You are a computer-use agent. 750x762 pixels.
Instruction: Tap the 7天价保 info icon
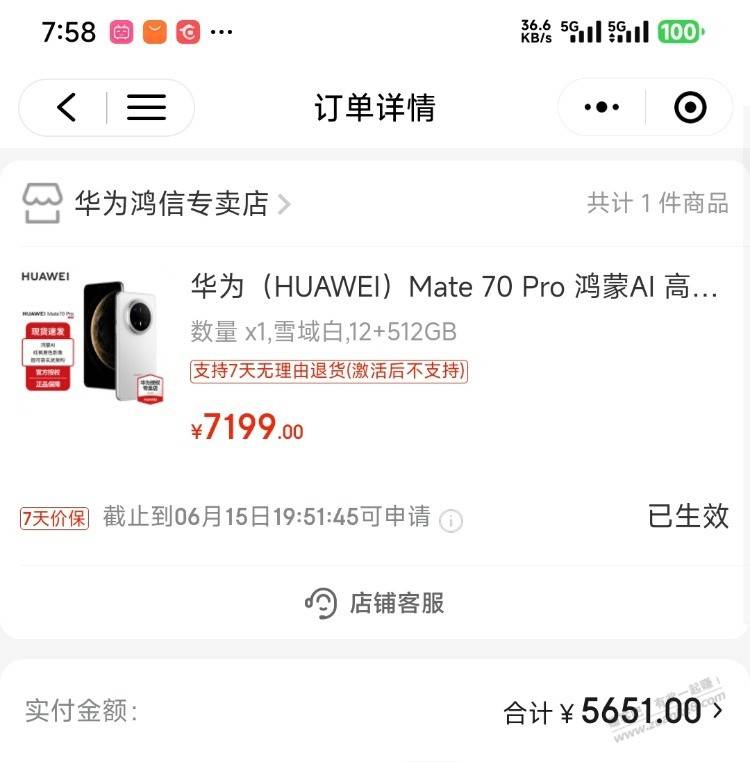coord(451,521)
